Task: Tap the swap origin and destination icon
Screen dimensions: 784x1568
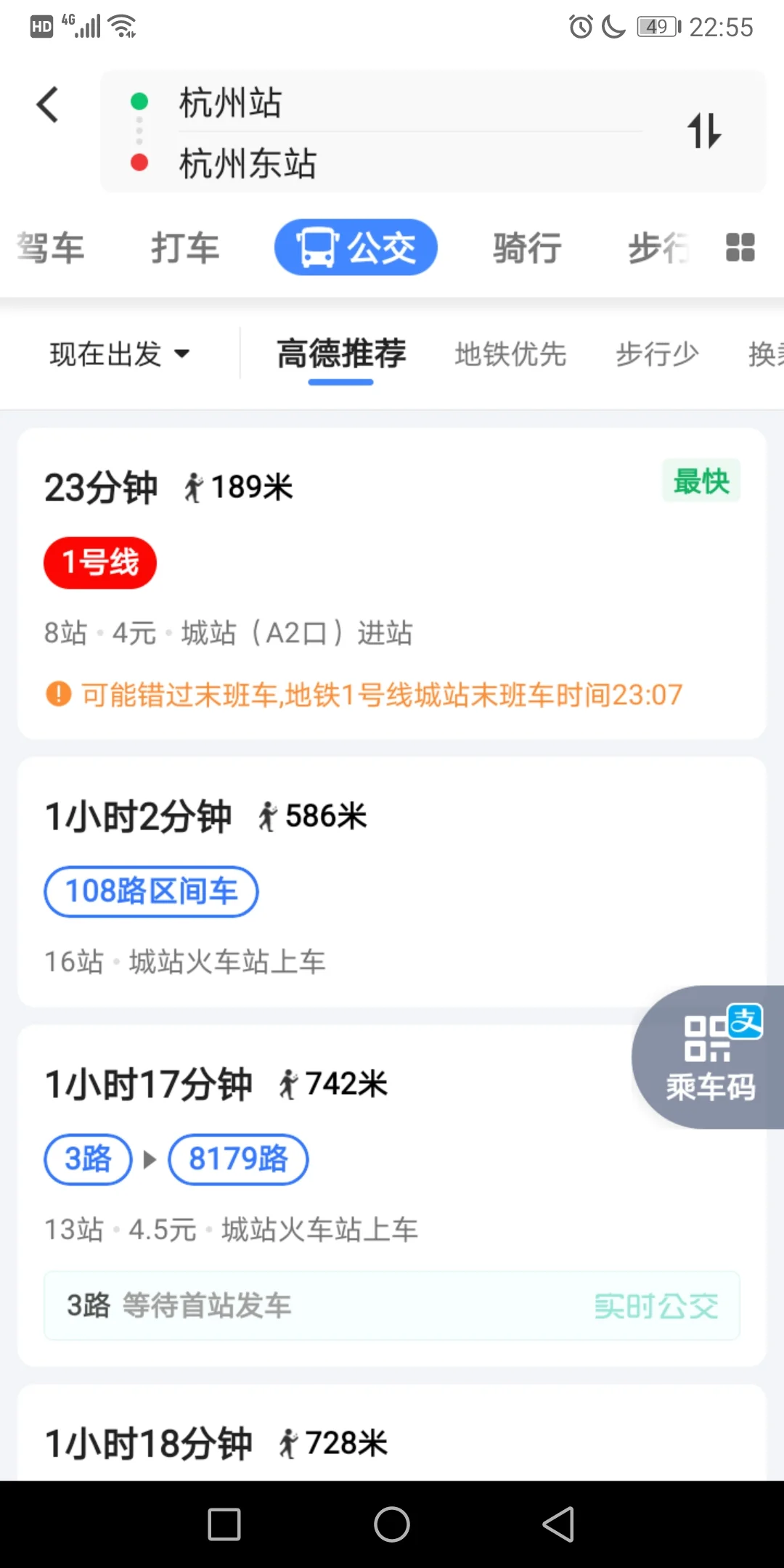Action: pyautogui.click(x=703, y=132)
